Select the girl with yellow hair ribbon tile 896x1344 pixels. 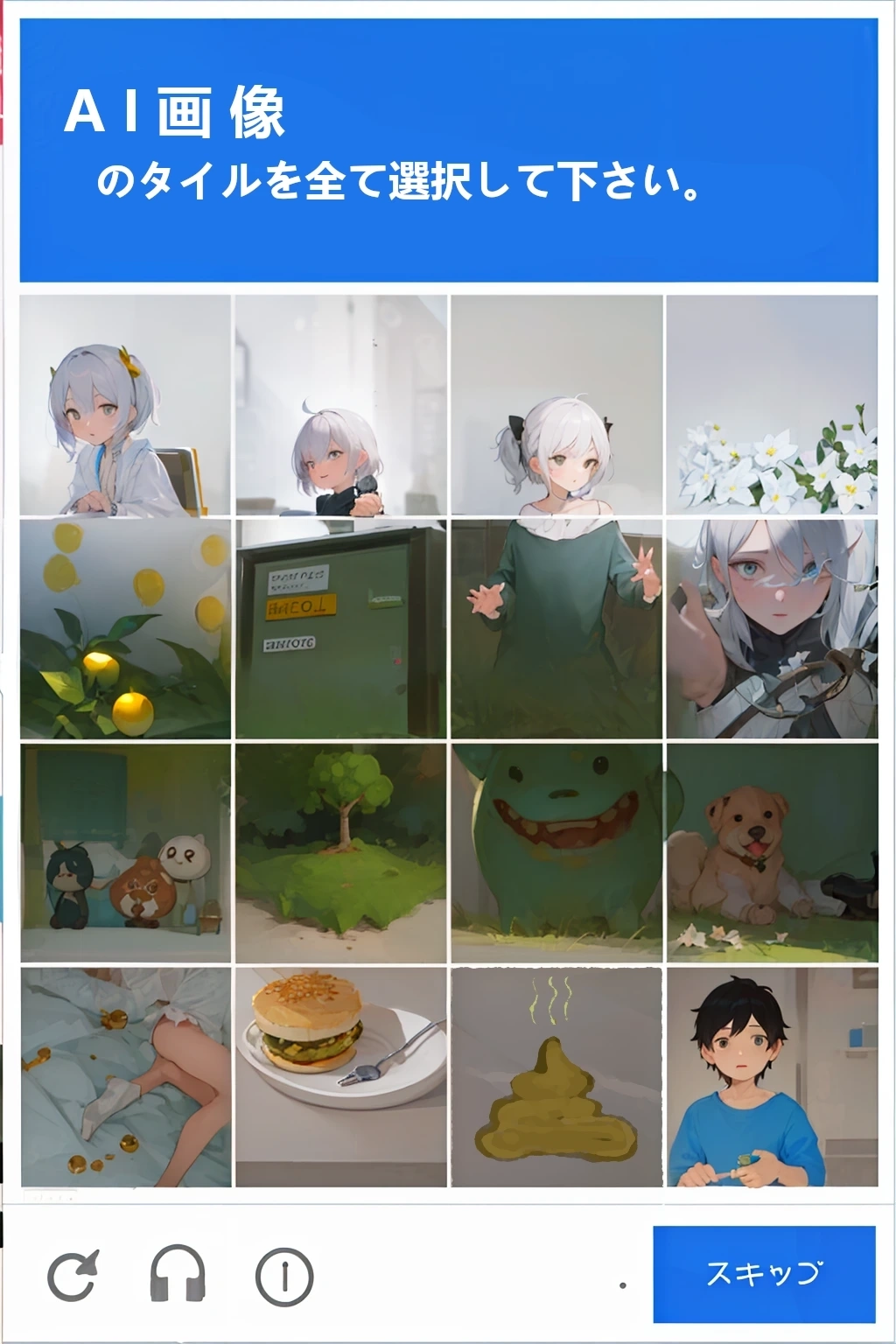[126, 405]
